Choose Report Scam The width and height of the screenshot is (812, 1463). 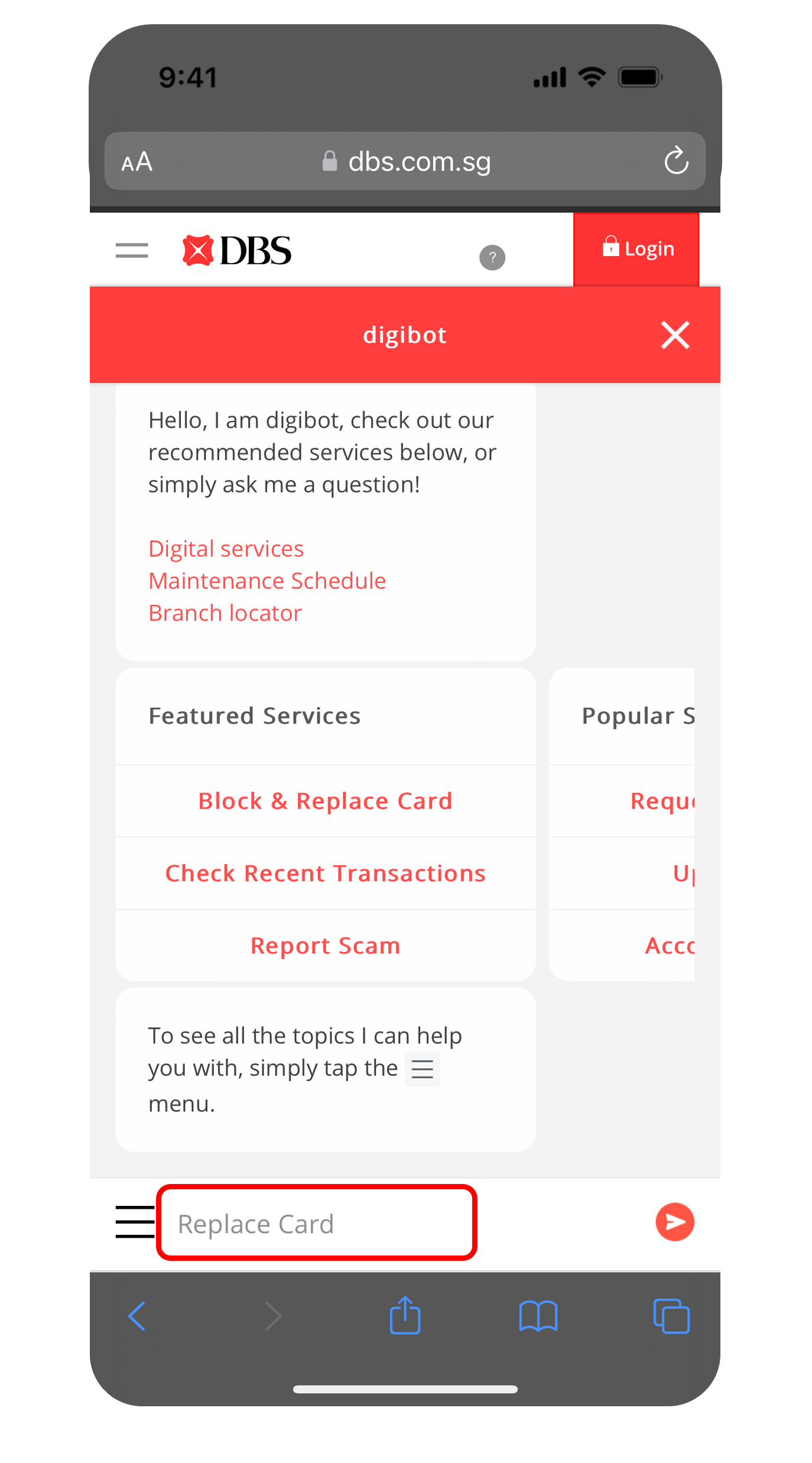(x=325, y=945)
